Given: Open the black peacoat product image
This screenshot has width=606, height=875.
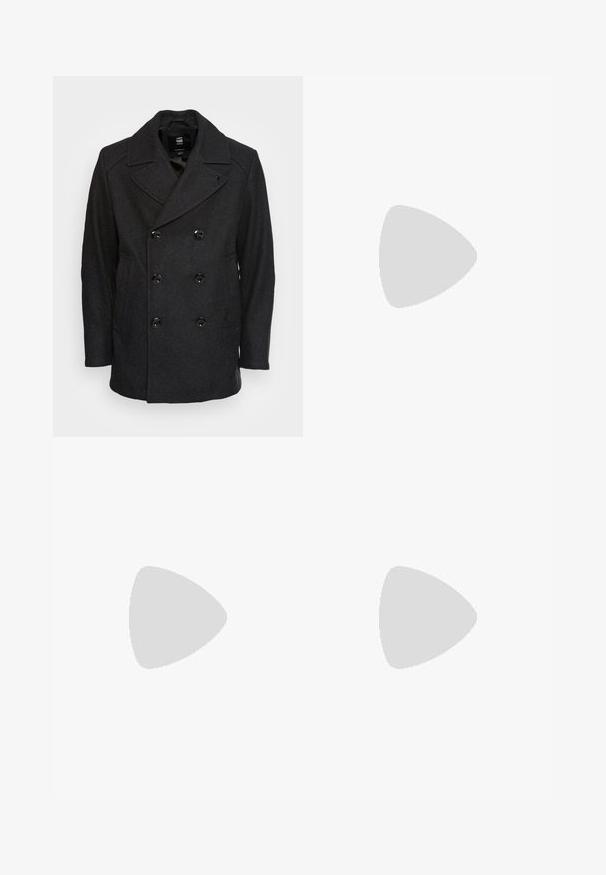Looking at the screenshot, I should point(177,256).
